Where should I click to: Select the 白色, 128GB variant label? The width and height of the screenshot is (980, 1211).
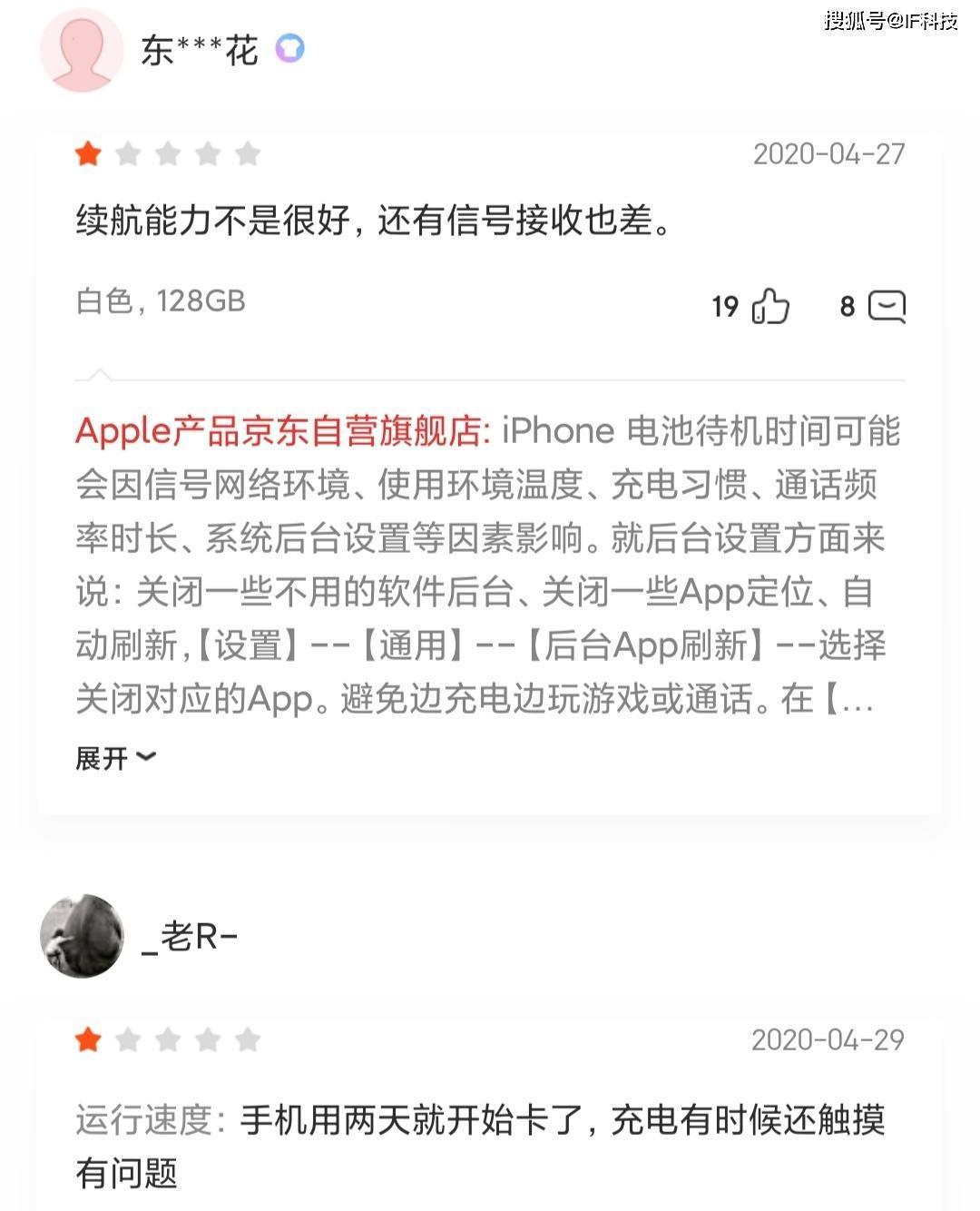point(160,301)
